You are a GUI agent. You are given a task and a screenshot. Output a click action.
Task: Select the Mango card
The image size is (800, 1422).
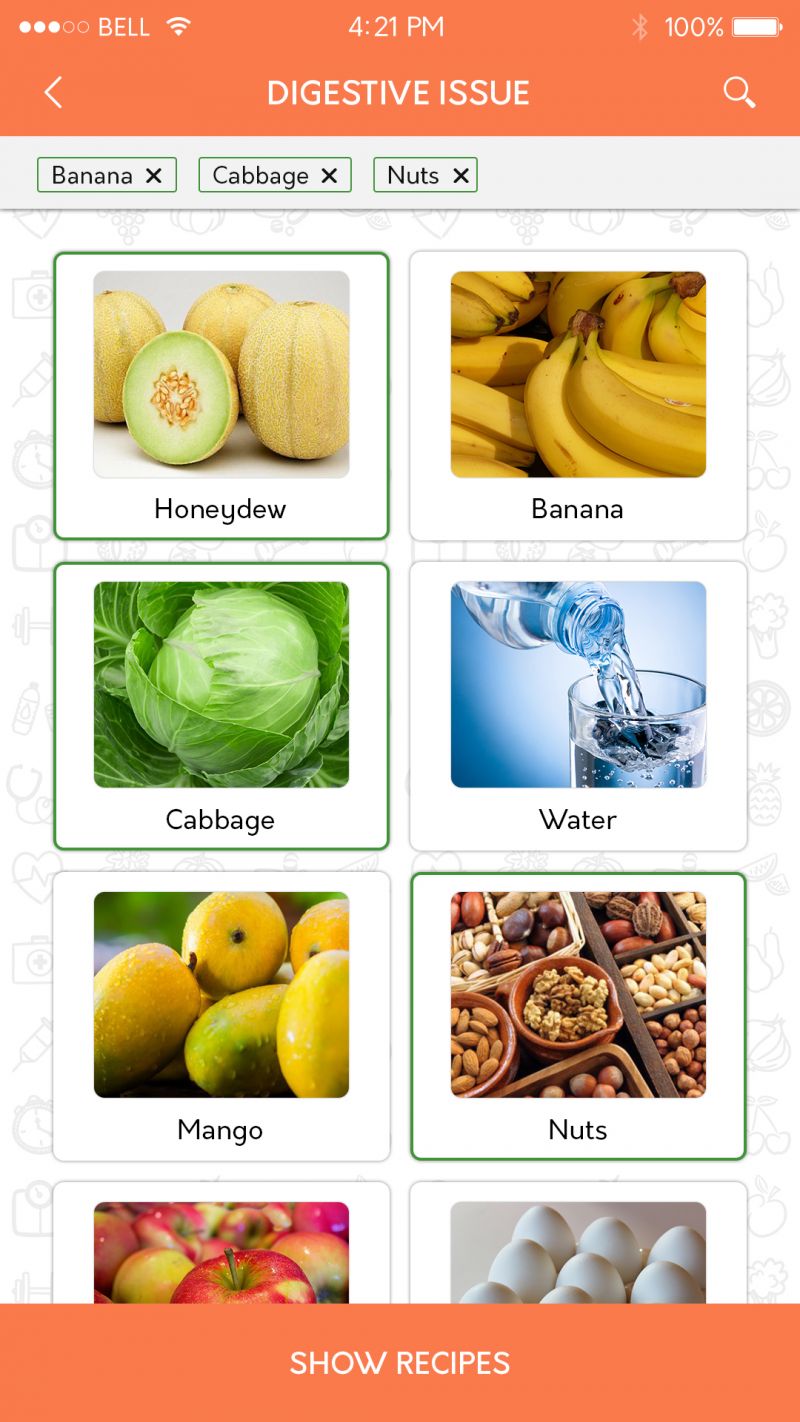221,1016
